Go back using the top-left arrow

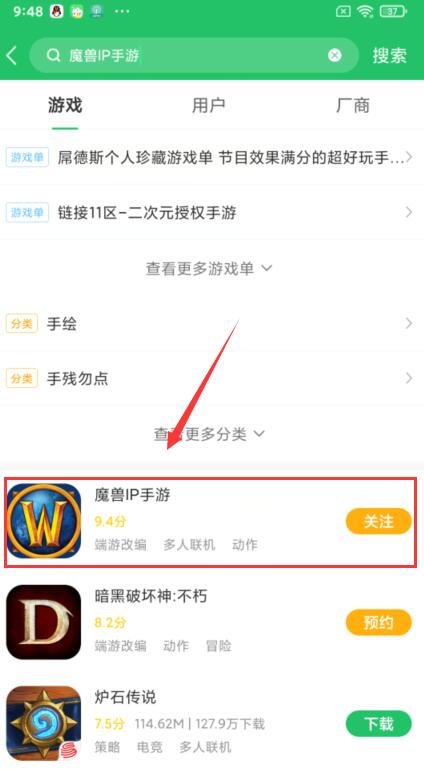12,55
